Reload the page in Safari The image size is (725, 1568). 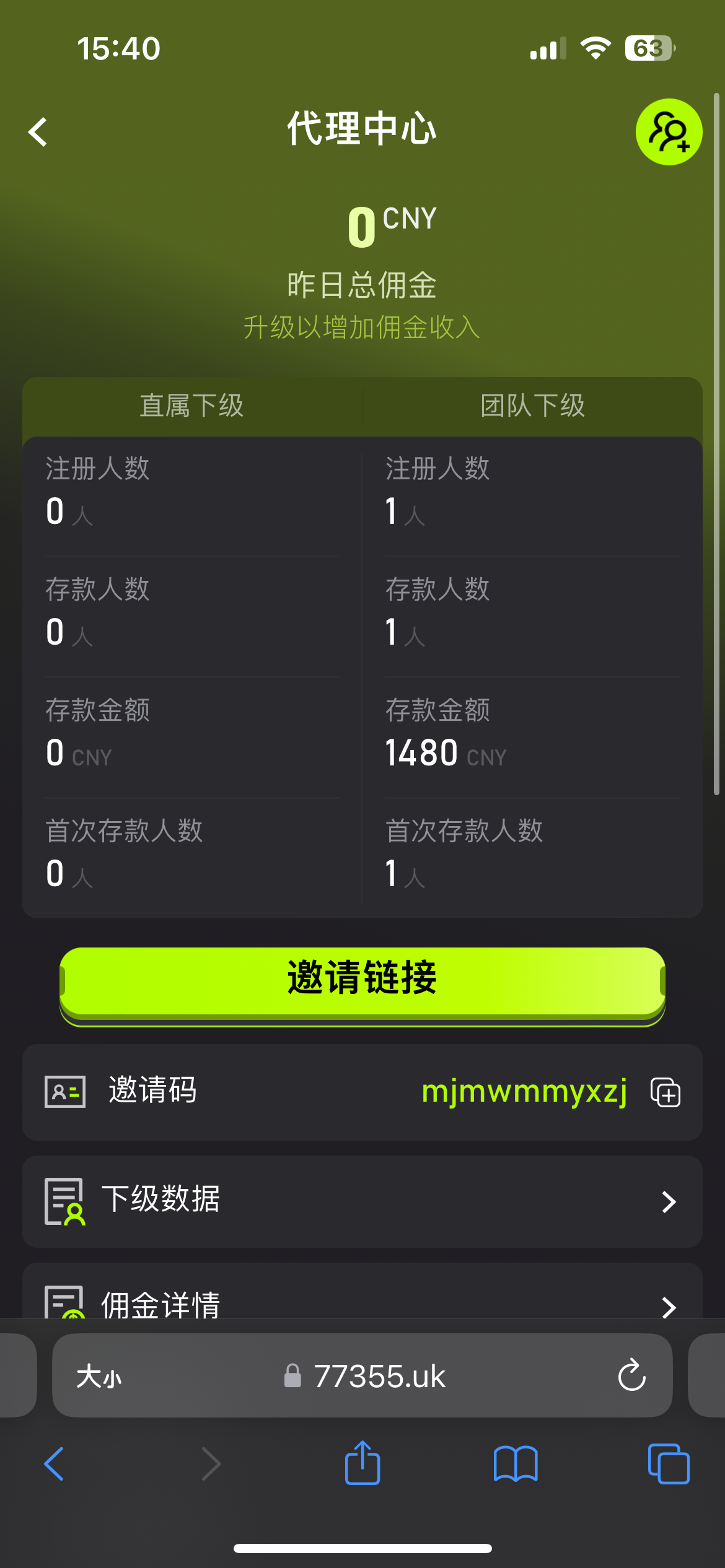point(631,1376)
